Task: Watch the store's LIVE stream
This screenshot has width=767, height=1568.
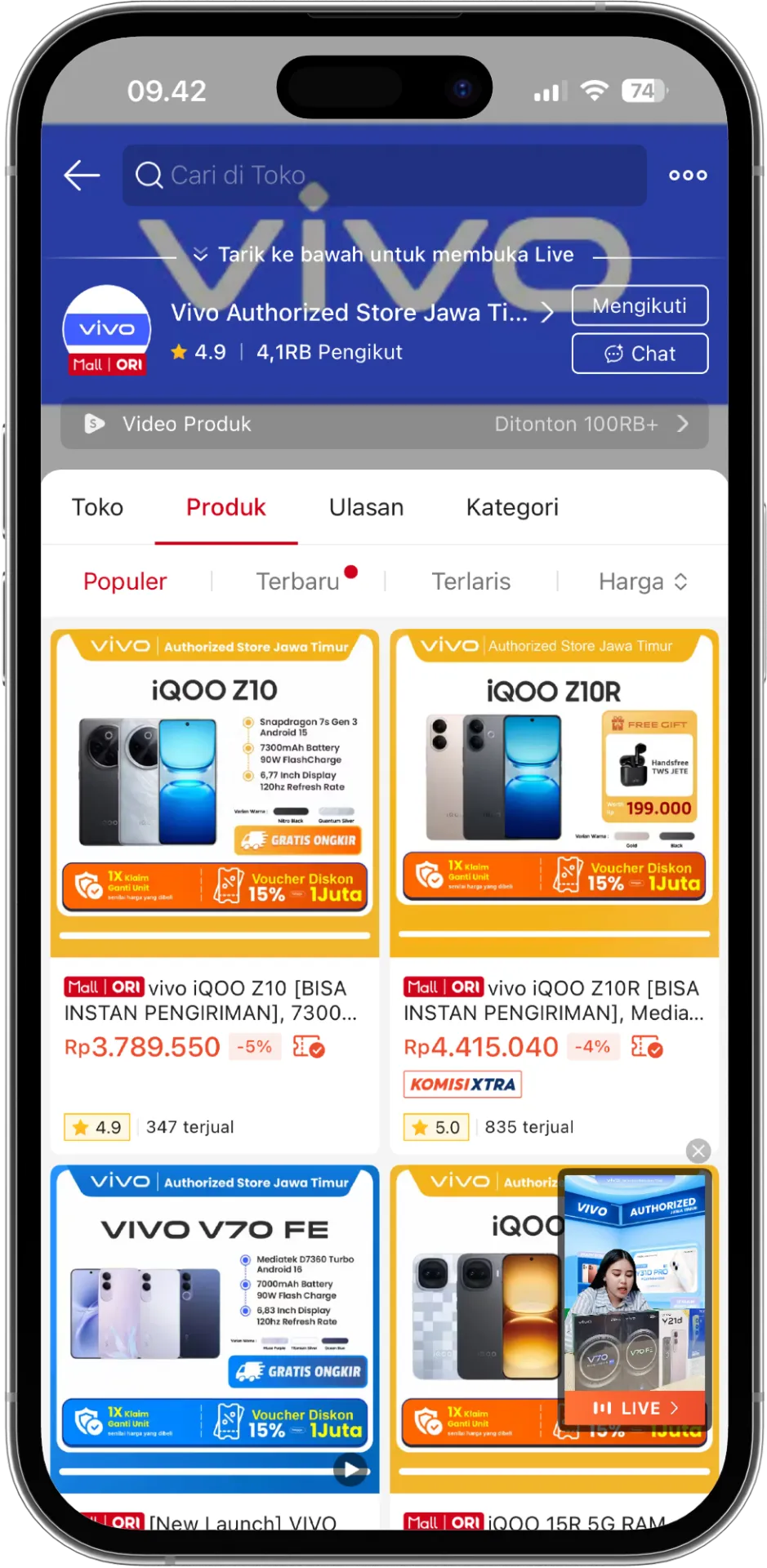Action: point(635,1407)
